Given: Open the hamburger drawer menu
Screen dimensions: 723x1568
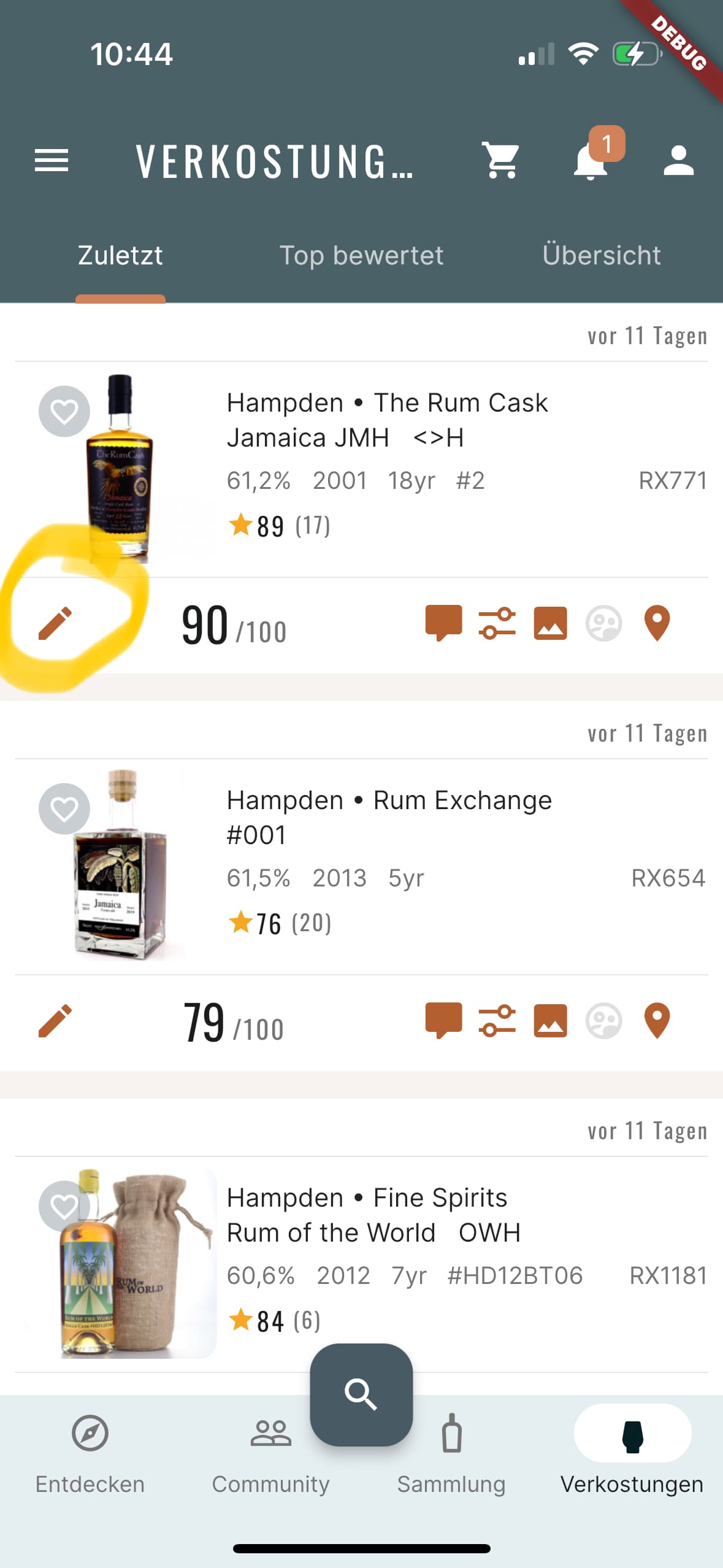Looking at the screenshot, I should (52, 161).
